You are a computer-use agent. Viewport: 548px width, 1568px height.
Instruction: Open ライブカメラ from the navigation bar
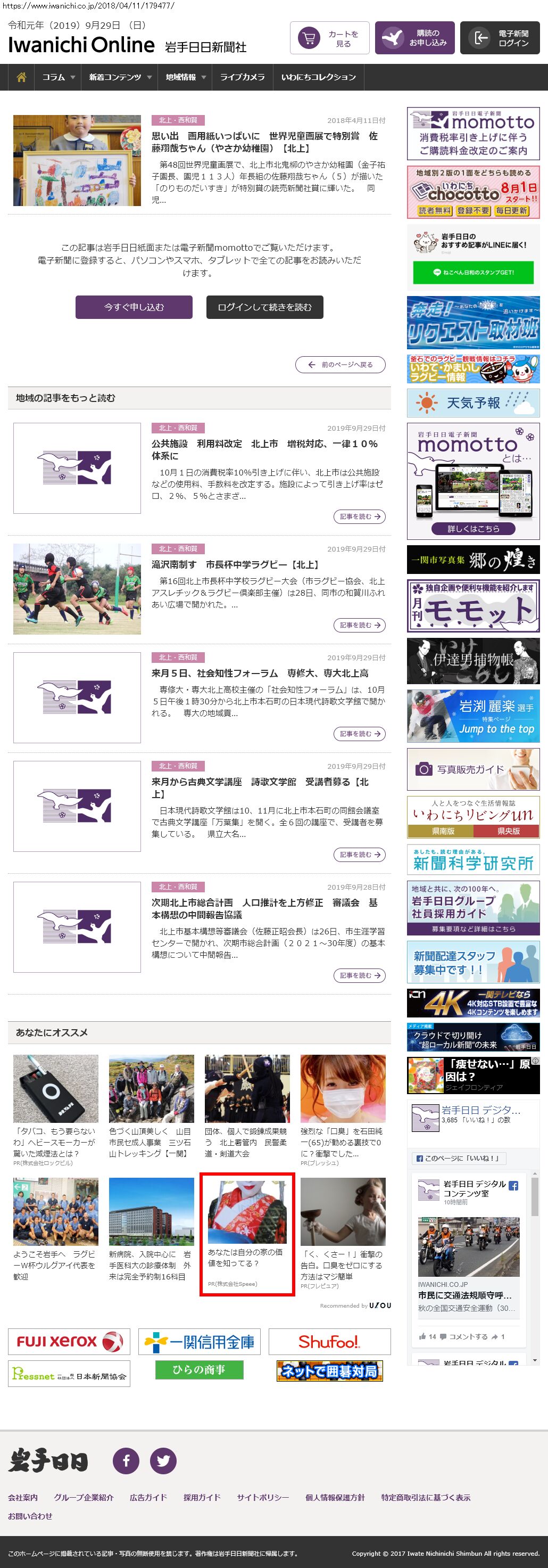(x=242, y=77)
